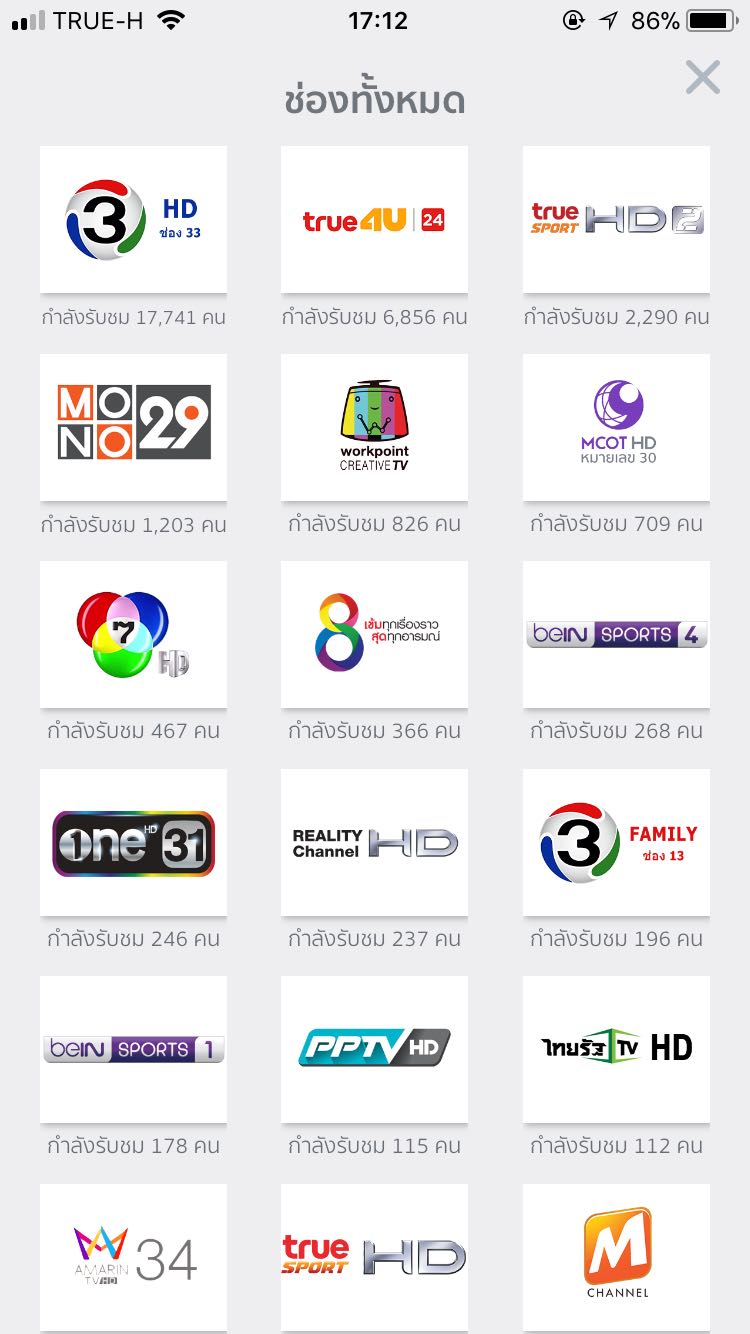750x1334 pixels.
Task: Open the Thairath TV HD tile
Action: pyautogui.click(x=616, y=1049)
